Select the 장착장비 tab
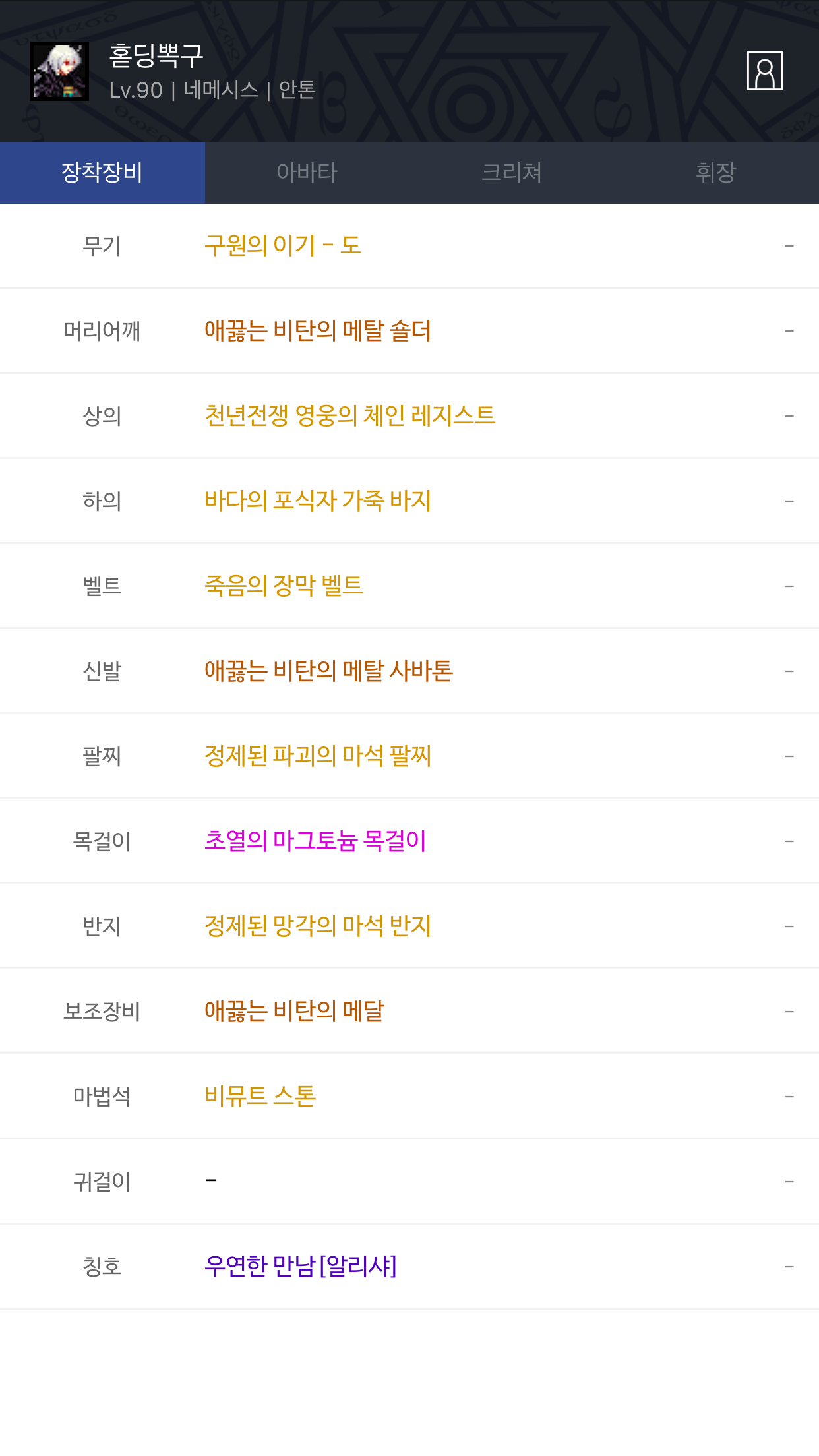The height and width of the screenshot is (1456, 819). click(x=102, y=173)
